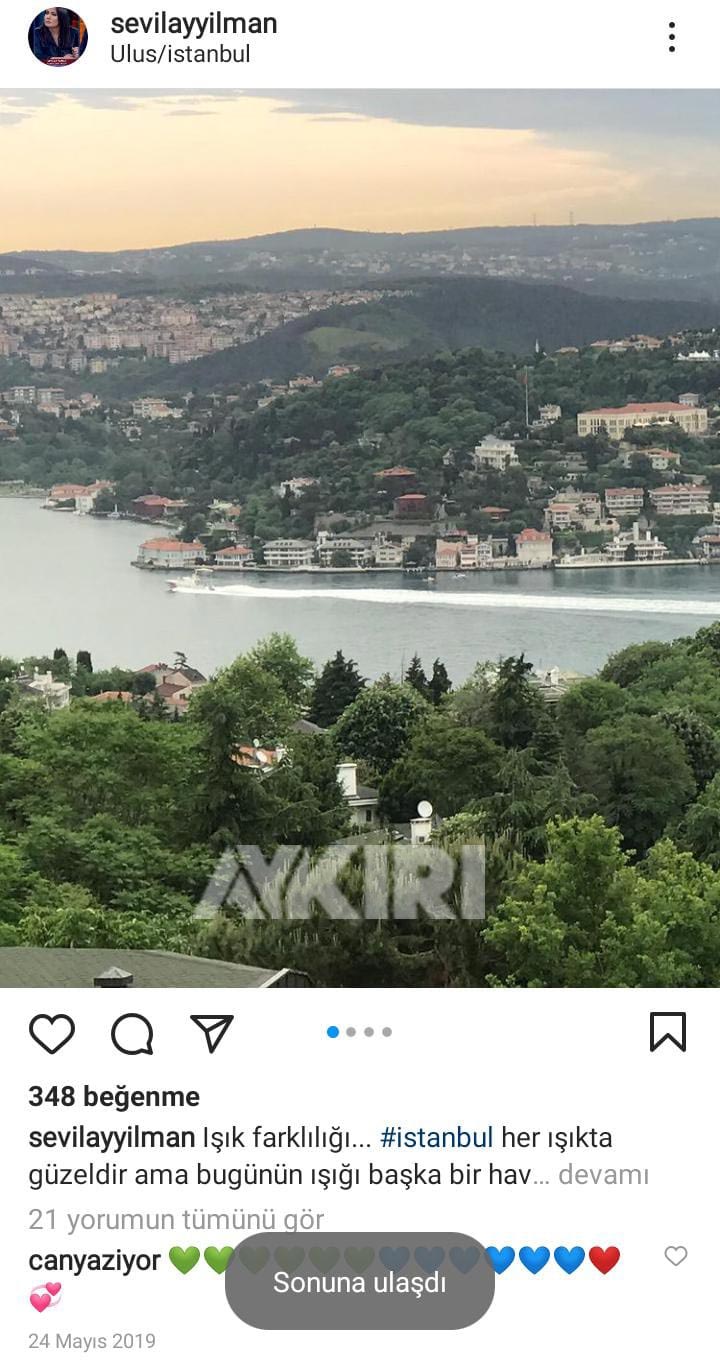
Task: Expand the caption with devamı
Action: pyautogui.click(x=603, y=1175)
